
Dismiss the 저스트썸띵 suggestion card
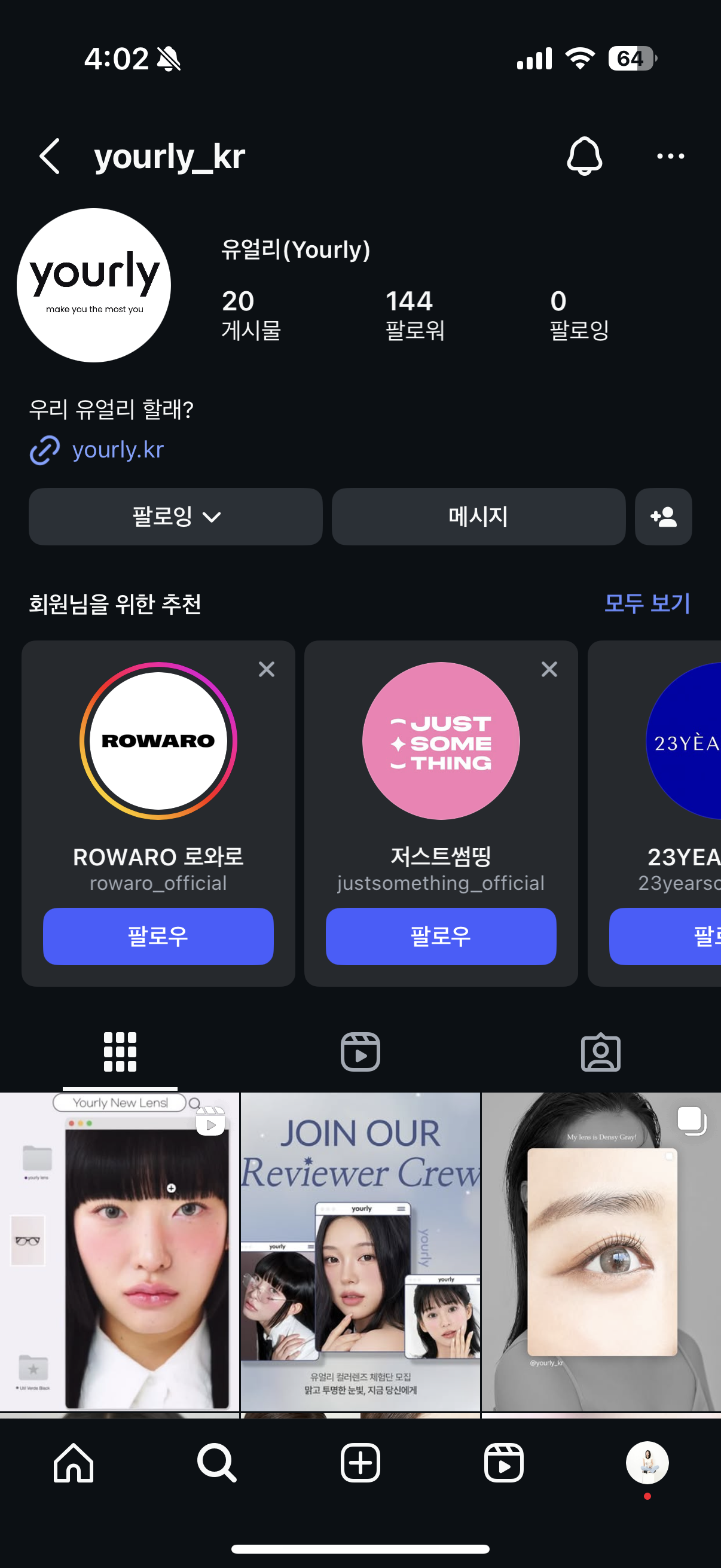tap(549, 670)
